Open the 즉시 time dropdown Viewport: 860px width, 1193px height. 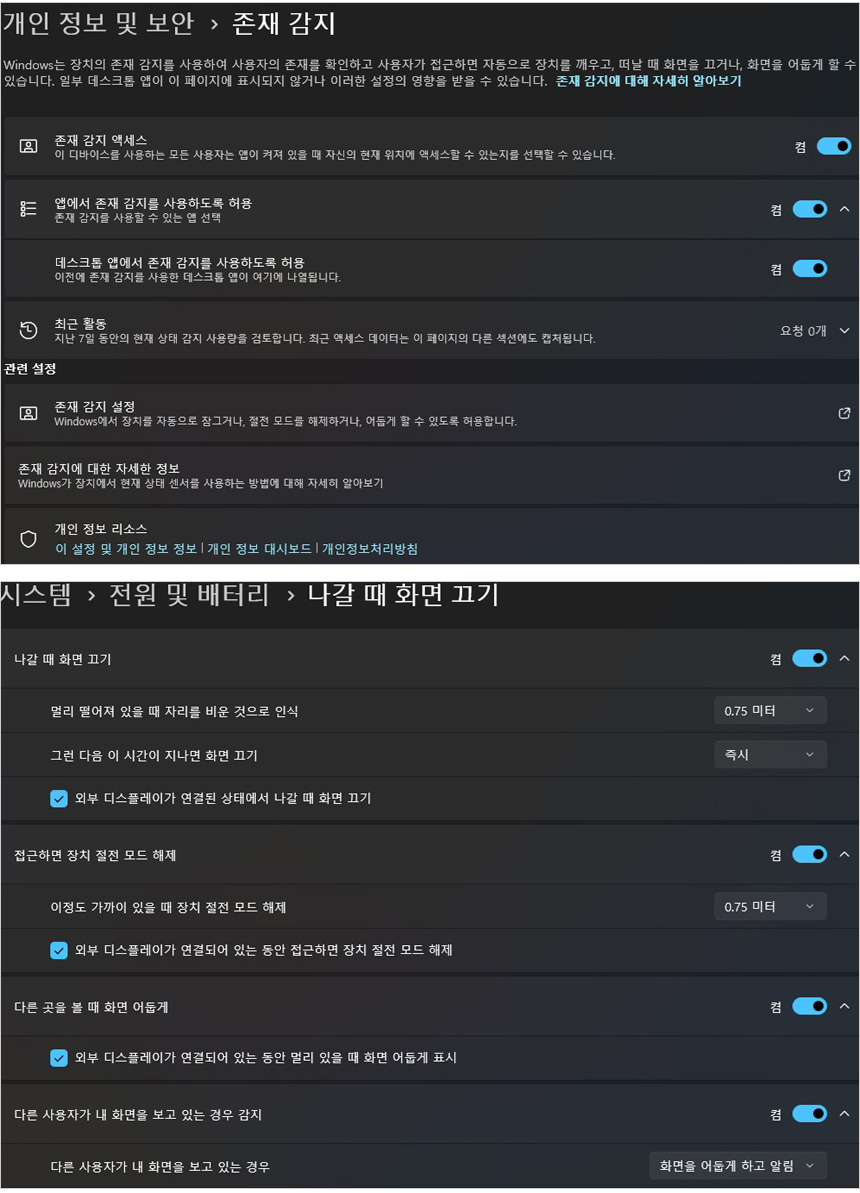(x=769, y=755)
